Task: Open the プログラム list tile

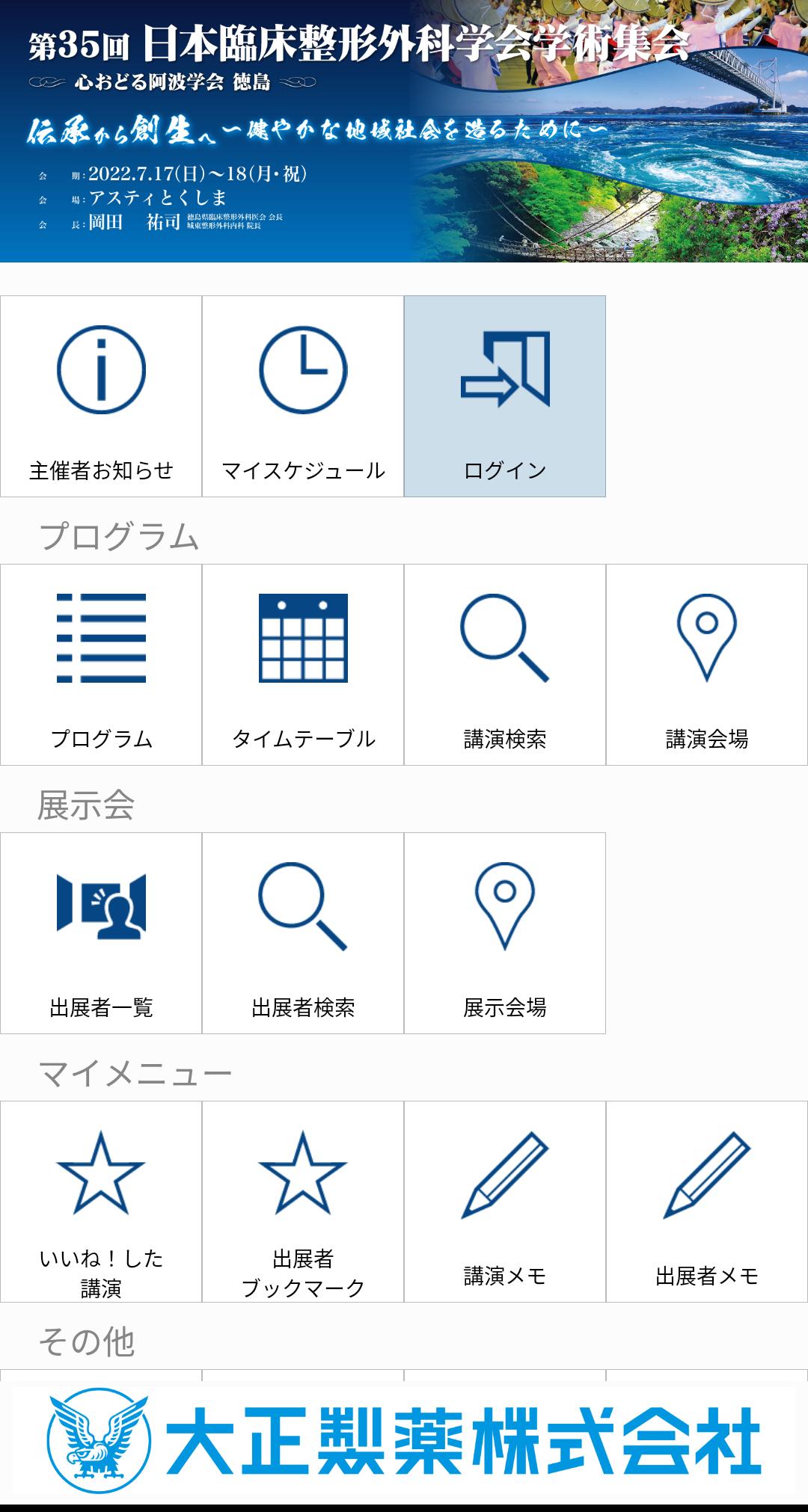Action: (101, 665)
